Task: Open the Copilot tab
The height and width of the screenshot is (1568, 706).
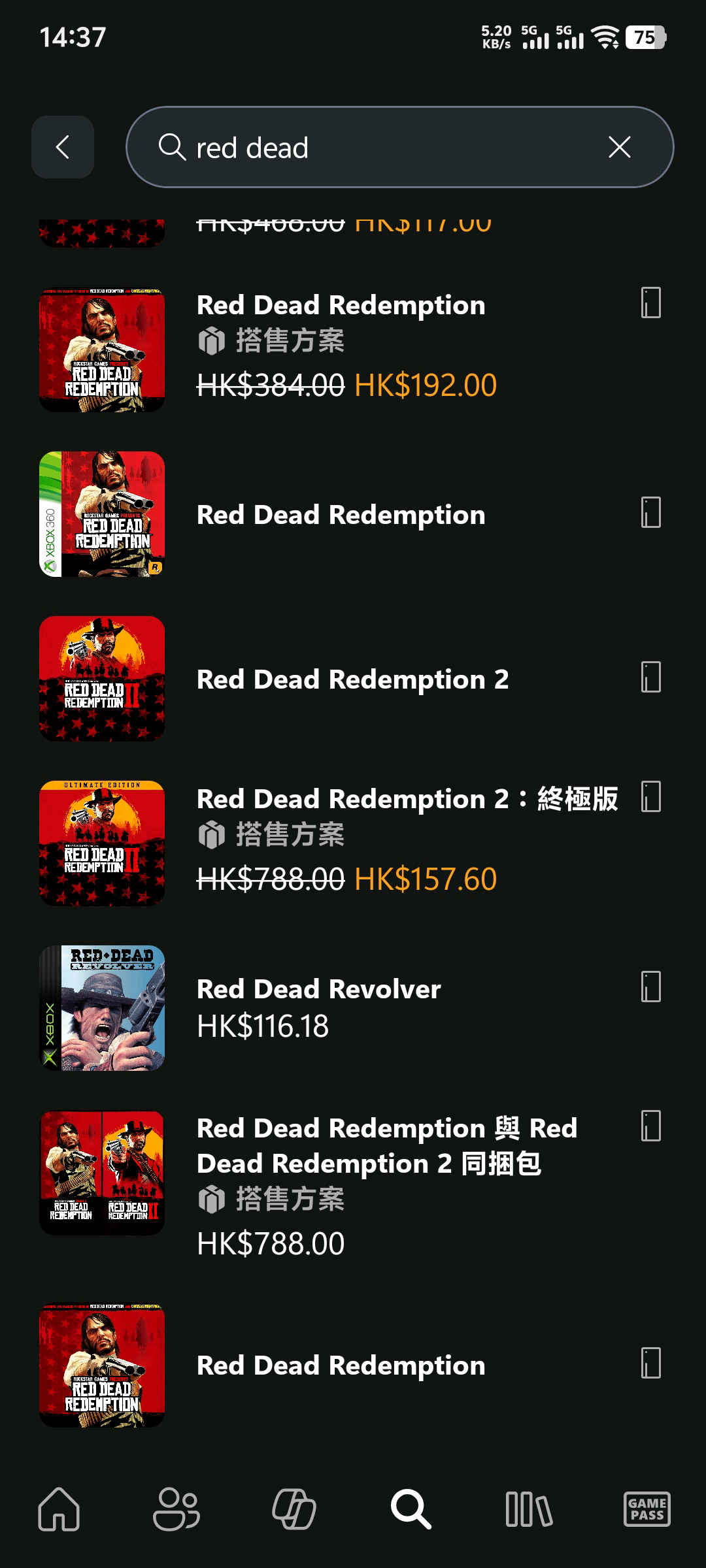Action: [x=294, y=1509]
